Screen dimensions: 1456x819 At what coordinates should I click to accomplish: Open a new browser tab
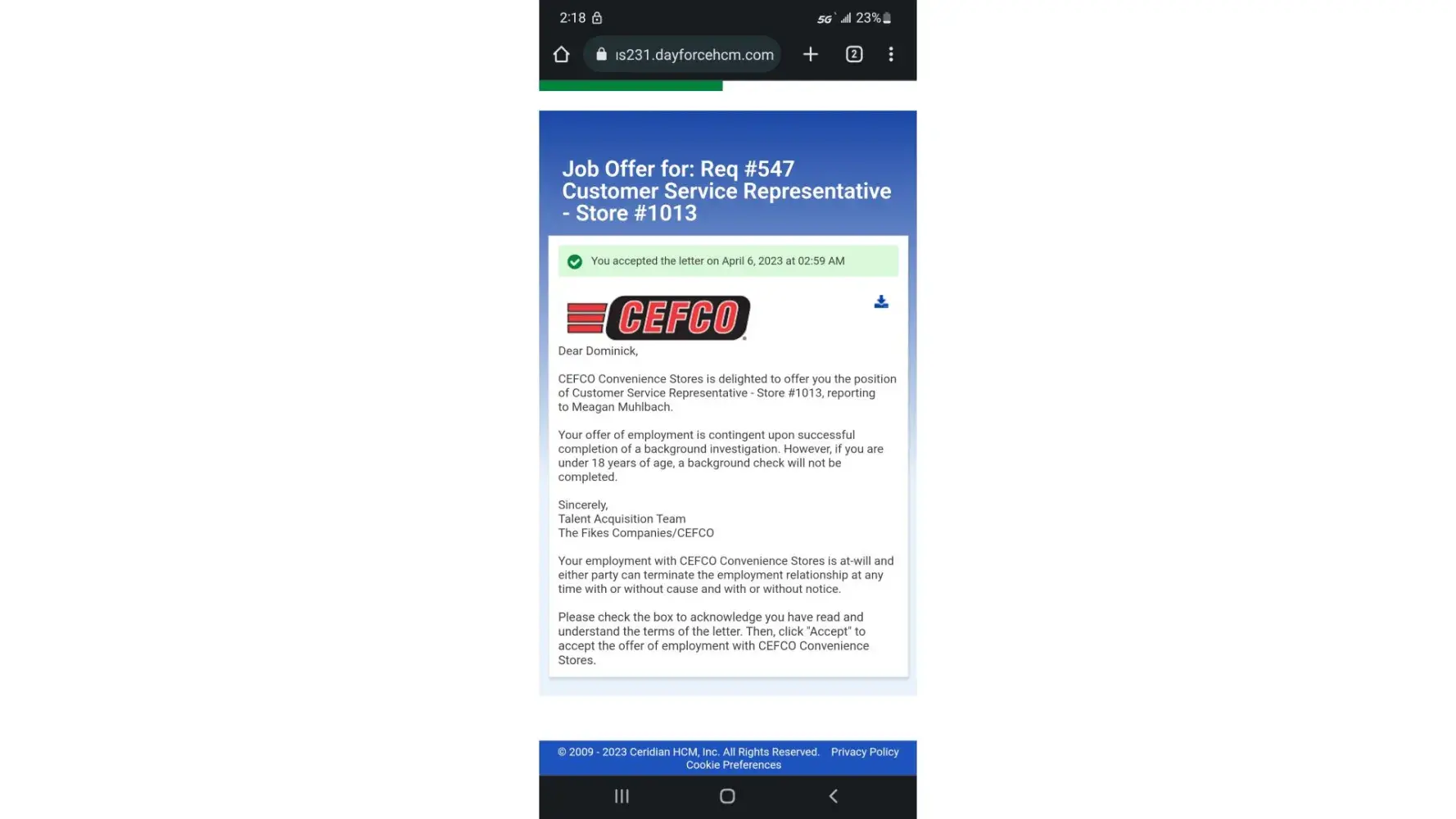[810, 54]
